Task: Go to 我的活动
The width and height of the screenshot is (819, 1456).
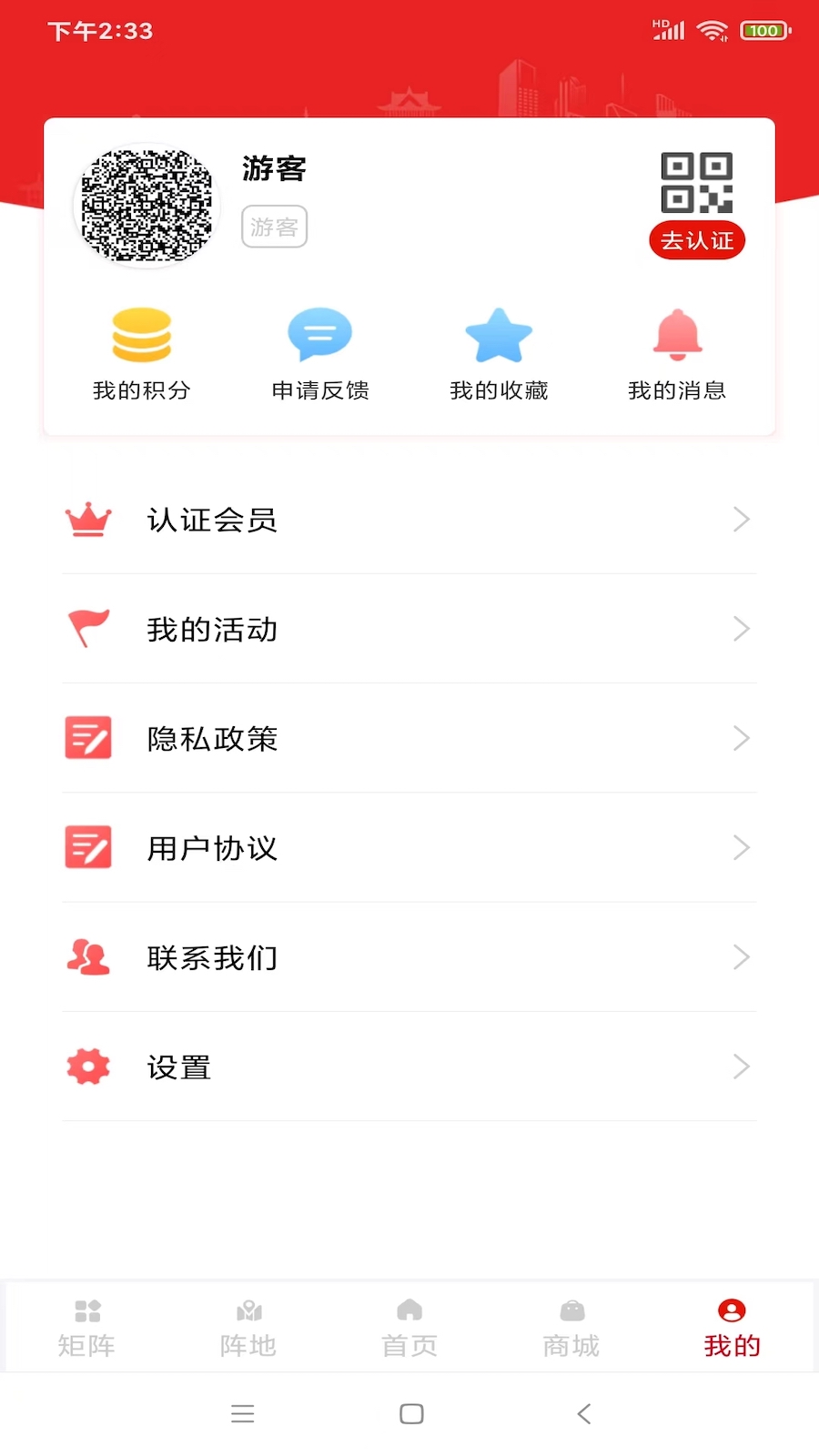Action: tap(409, 629)
